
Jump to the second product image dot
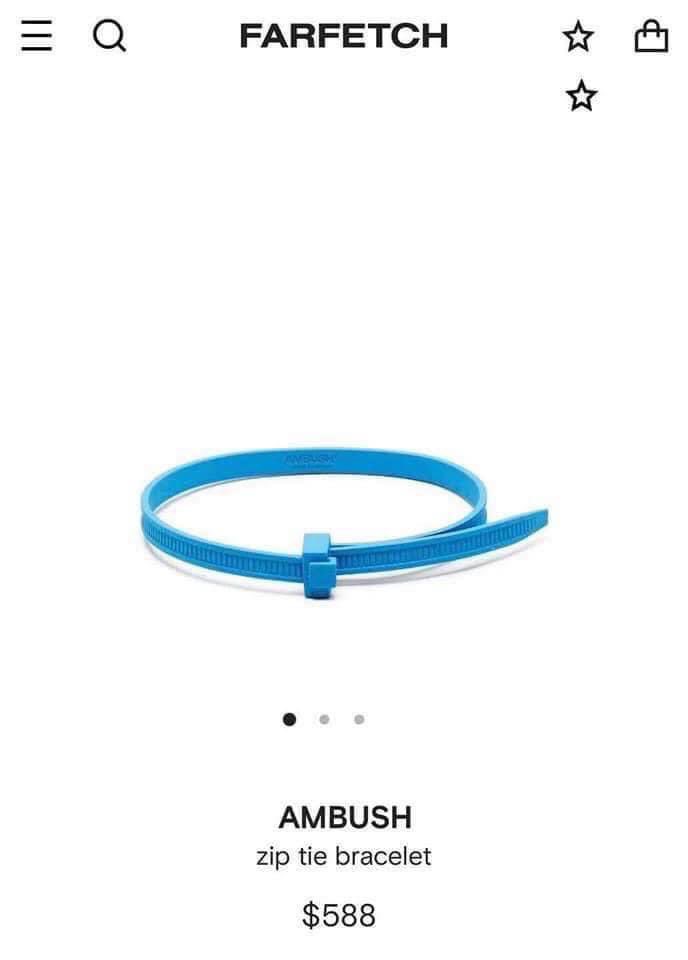324,719
